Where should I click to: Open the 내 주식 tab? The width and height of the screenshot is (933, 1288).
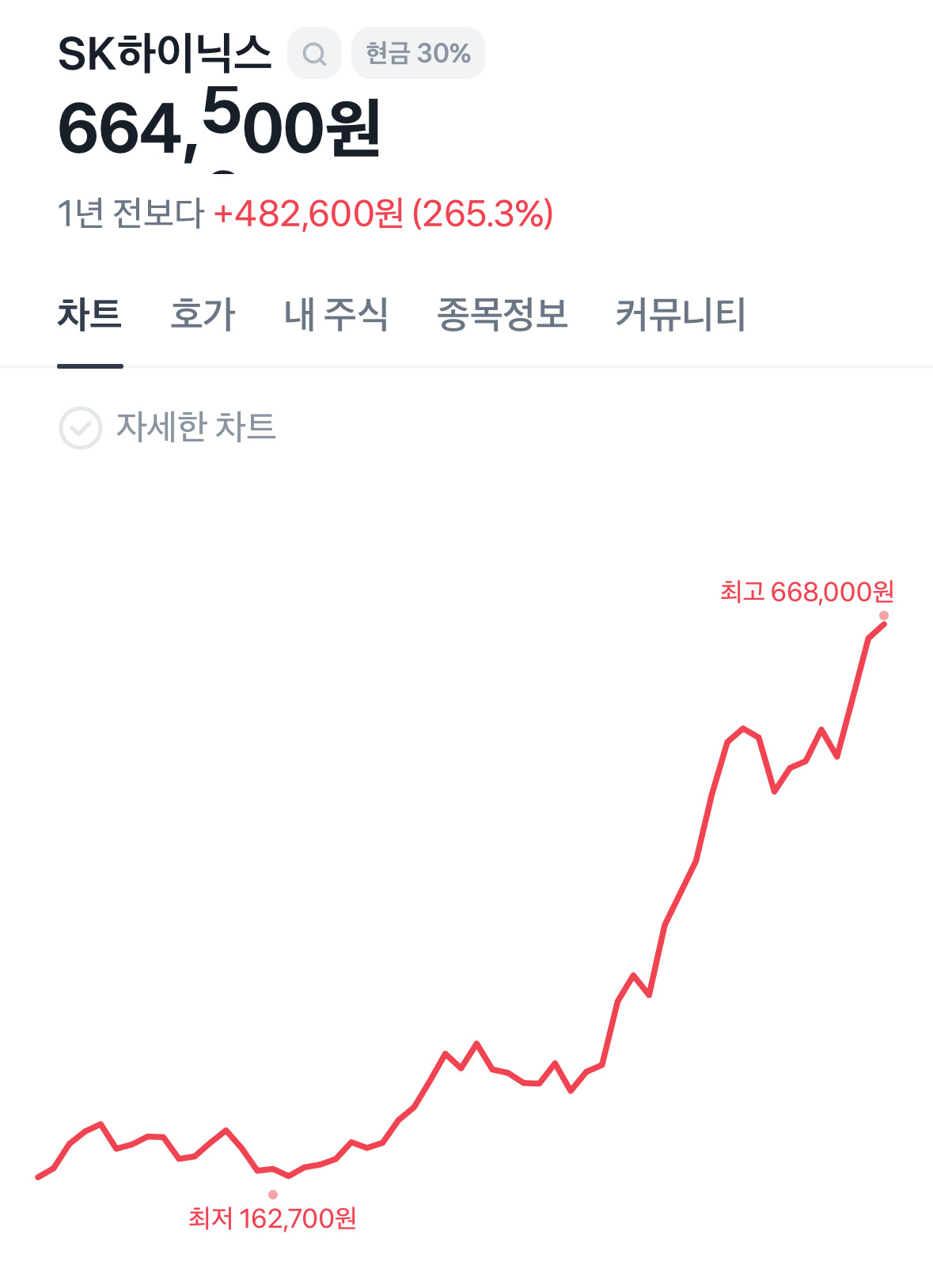[336, 314]
